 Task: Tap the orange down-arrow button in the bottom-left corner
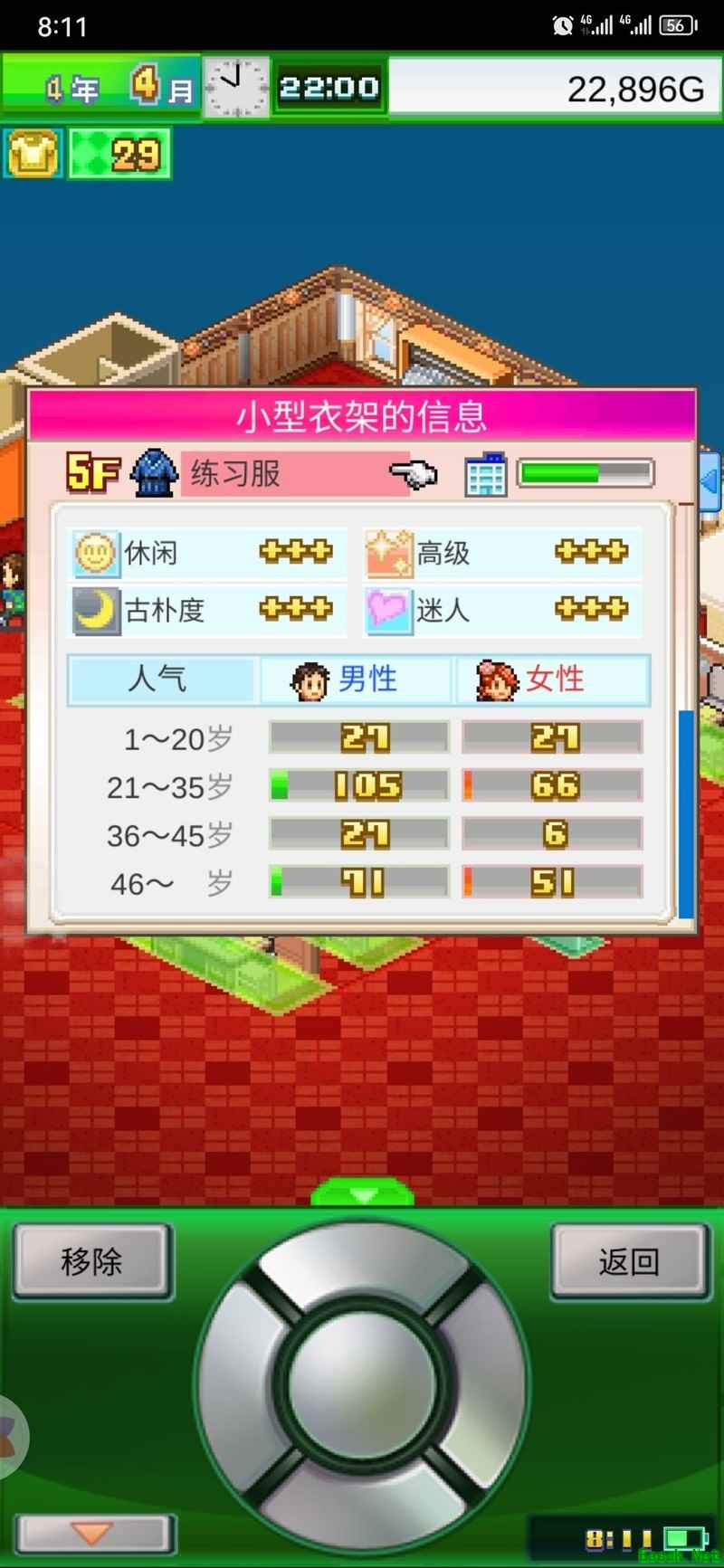(x=94, y=1533)
